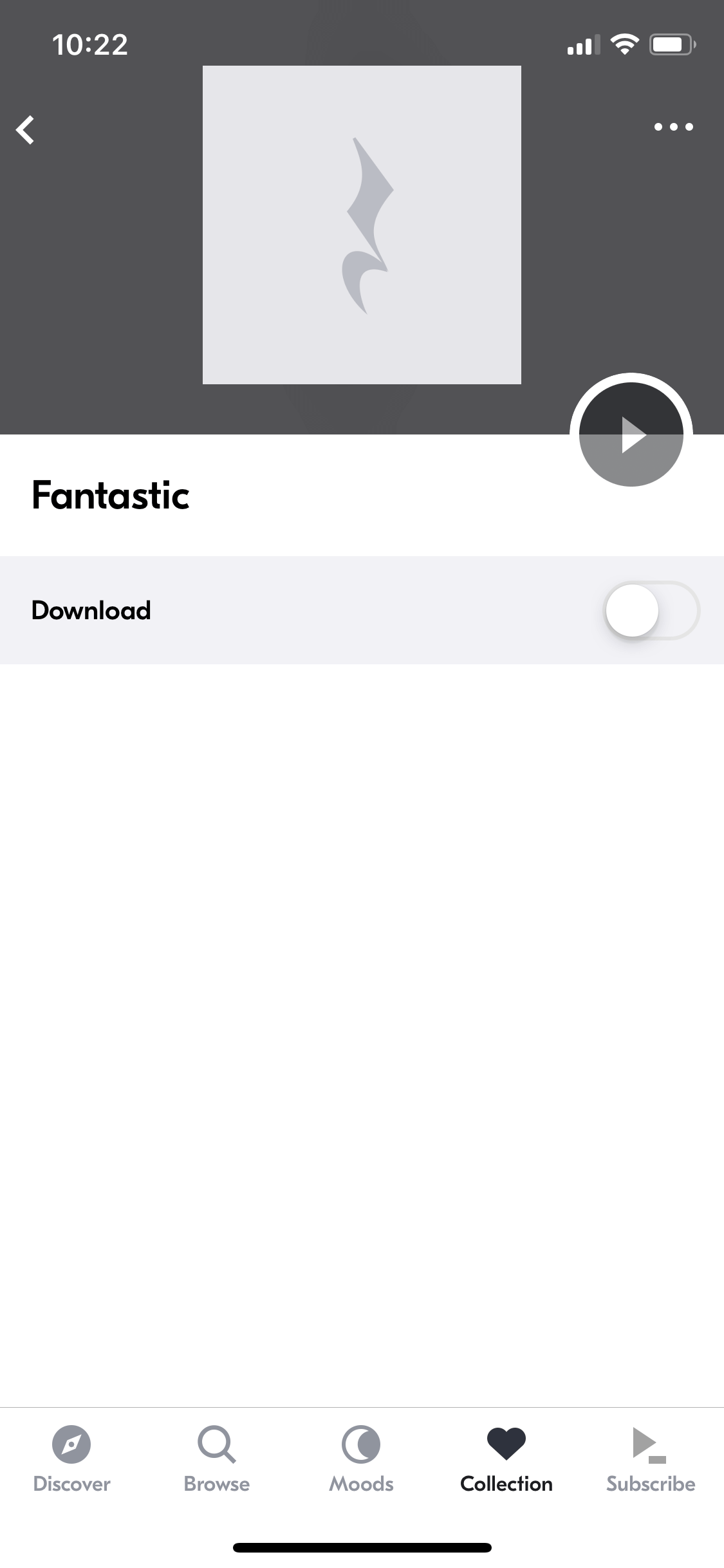The image size is (724, 1568).
Task: Enable the Download switch
Action: click(651, 610)
